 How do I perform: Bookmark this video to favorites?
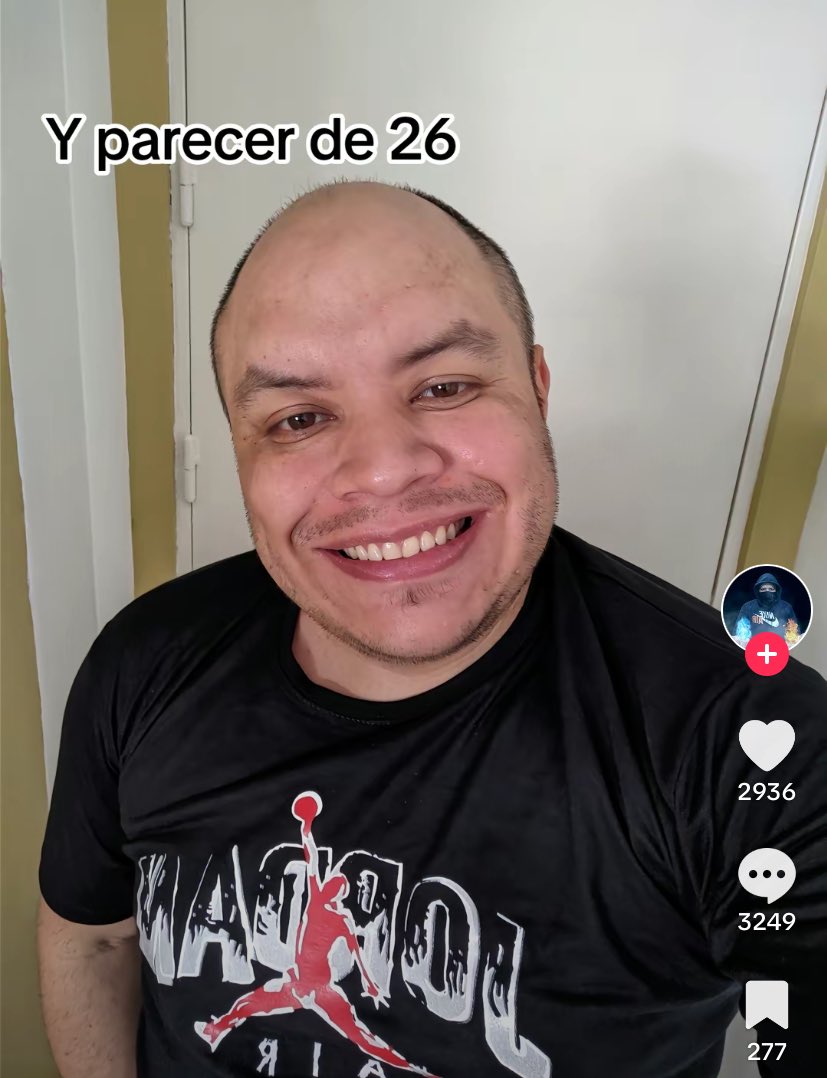[x=766, y=1005]
